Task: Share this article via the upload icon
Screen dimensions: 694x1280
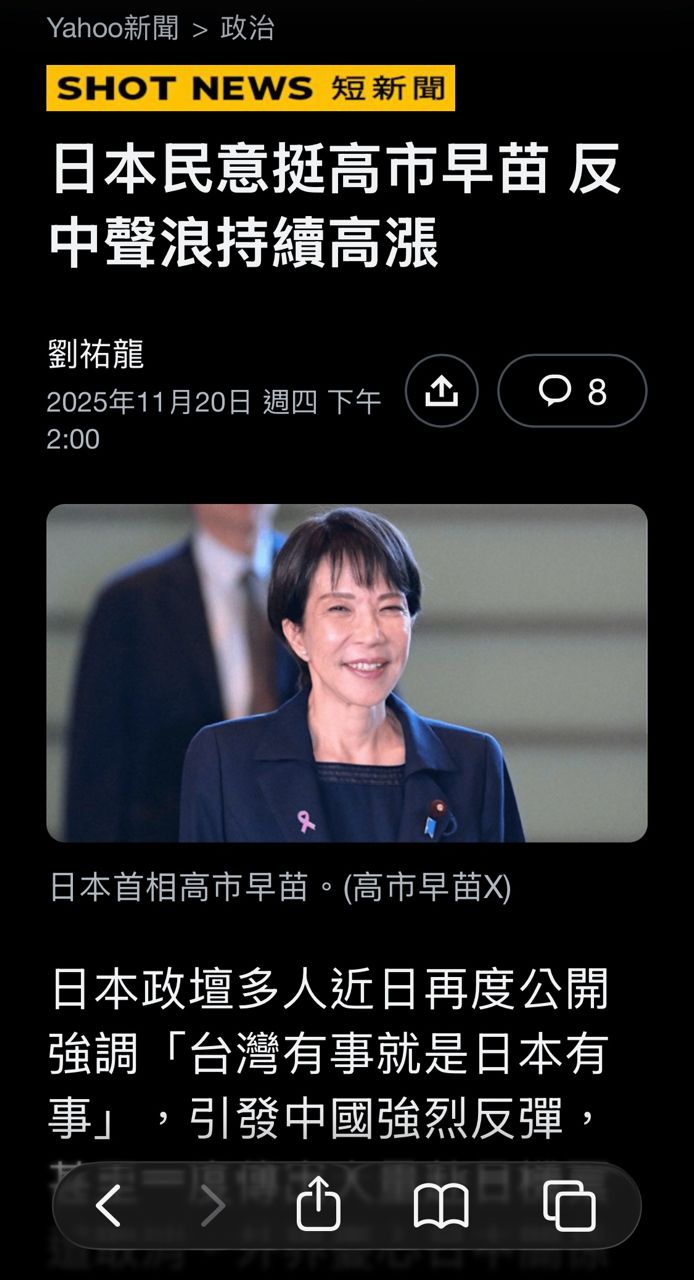Action: click(x=441, y=391)
